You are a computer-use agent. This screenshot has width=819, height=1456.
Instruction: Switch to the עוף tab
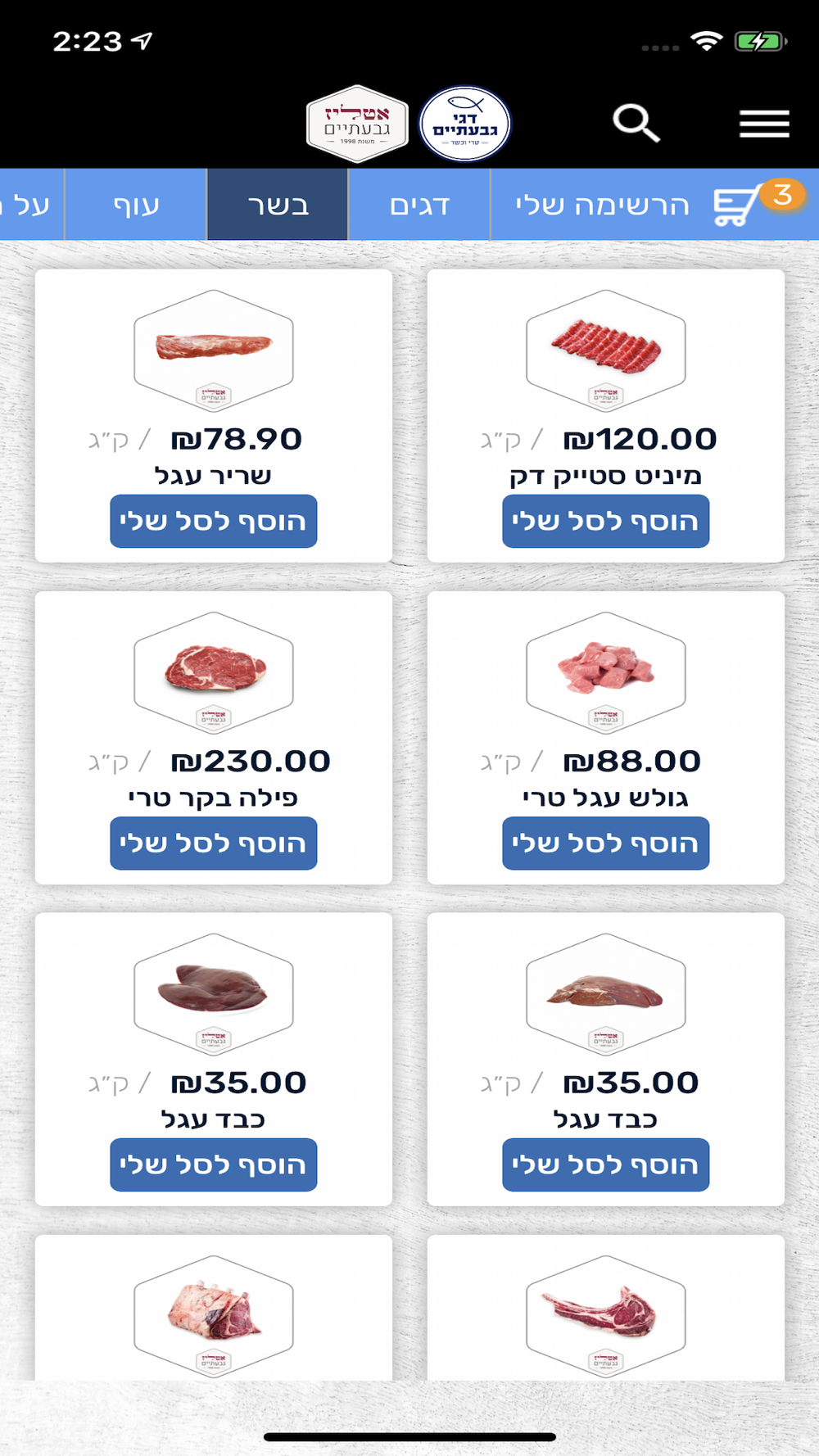[136, 205]
